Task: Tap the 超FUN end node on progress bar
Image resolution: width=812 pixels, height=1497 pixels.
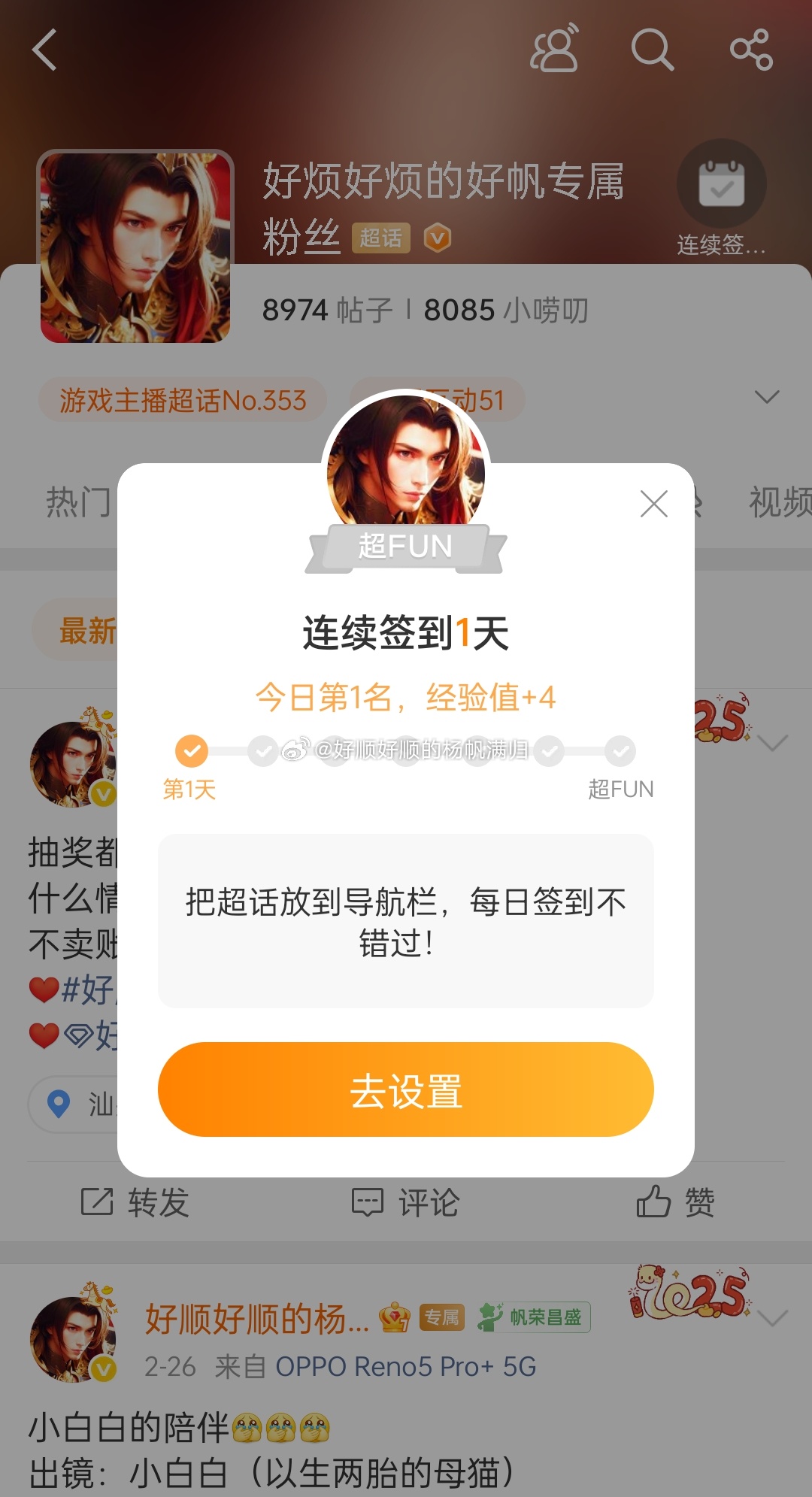Action: 620,750
